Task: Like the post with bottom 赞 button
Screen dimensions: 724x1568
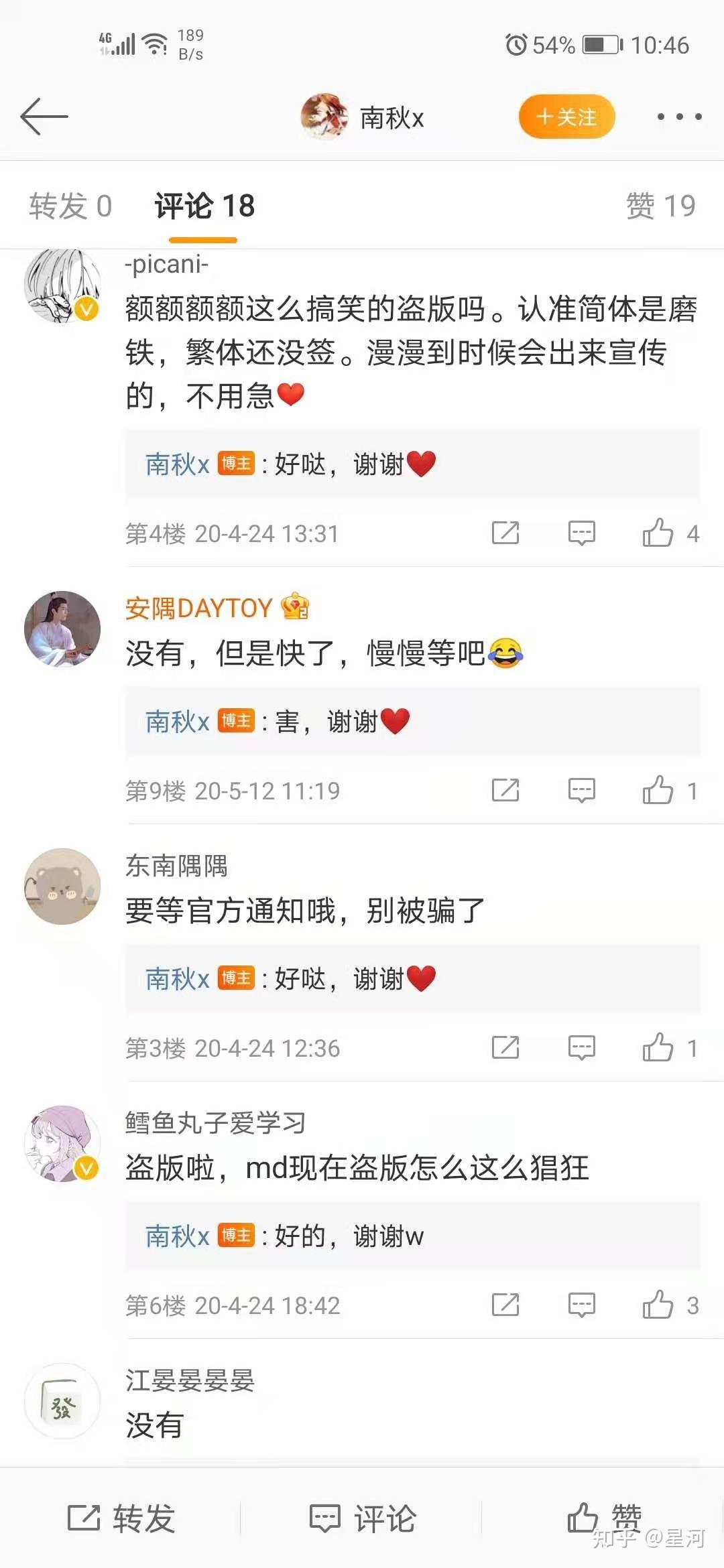Action: click(604, 1517)
